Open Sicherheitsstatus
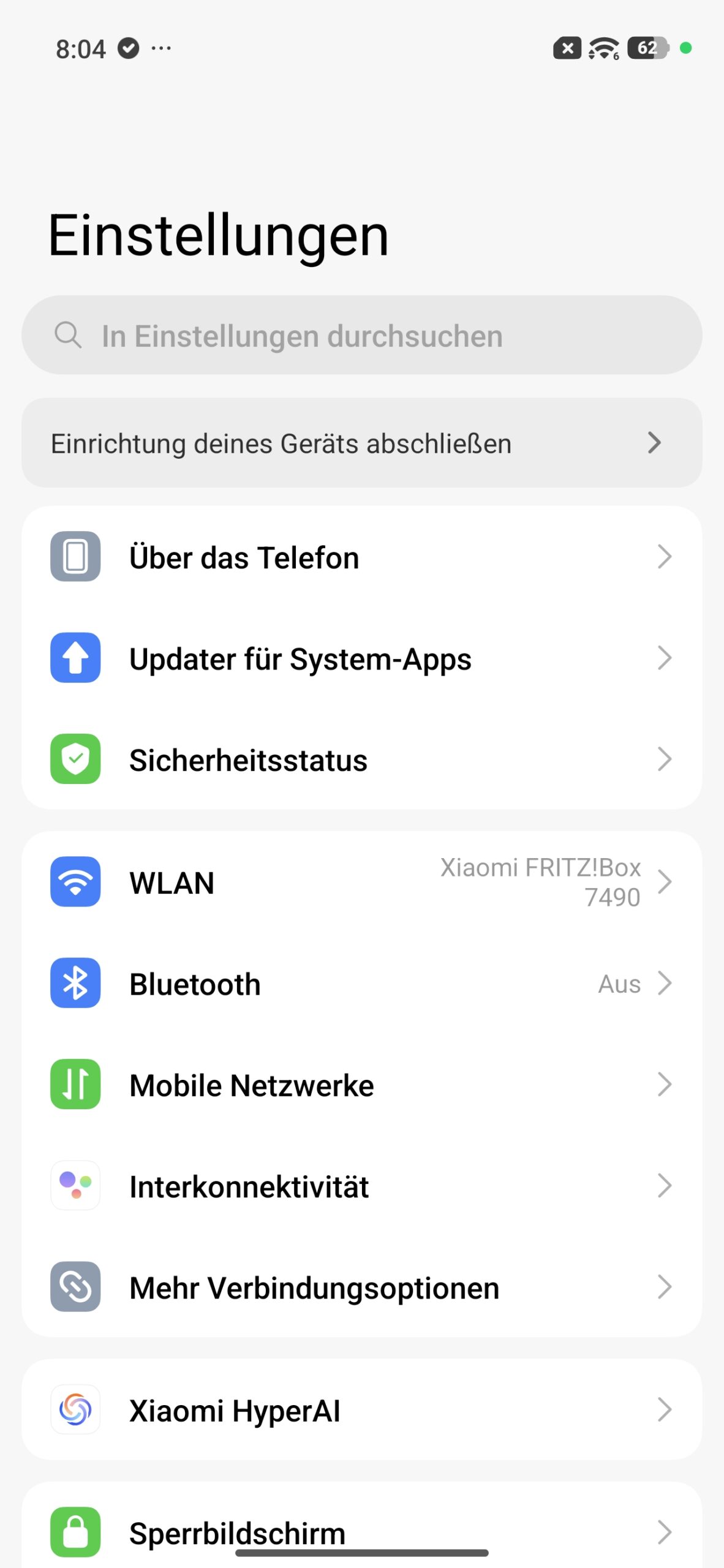Image resolution: width=724 pixels, height=1568 pixels. 361,759
